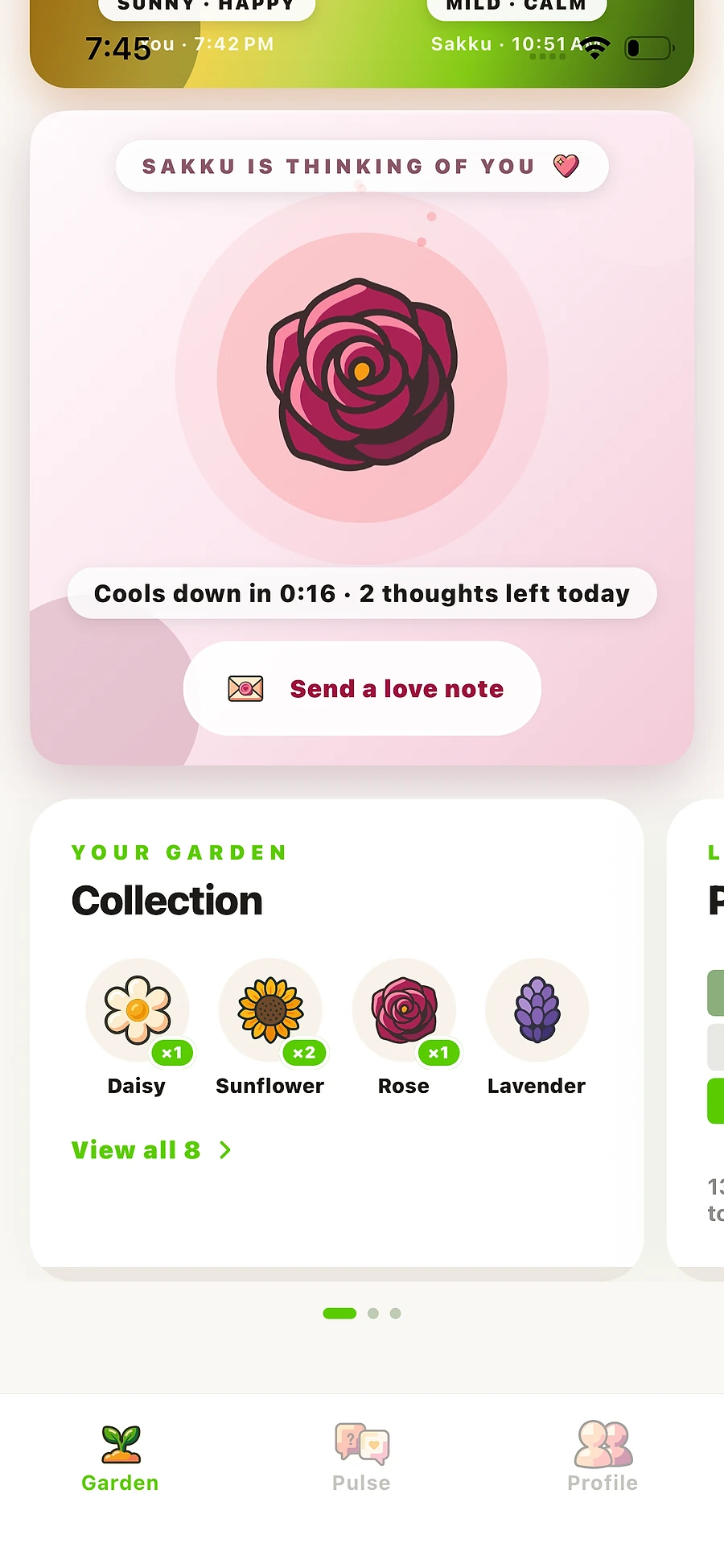Select the Sunflower in Collection

coord(270,1028)
